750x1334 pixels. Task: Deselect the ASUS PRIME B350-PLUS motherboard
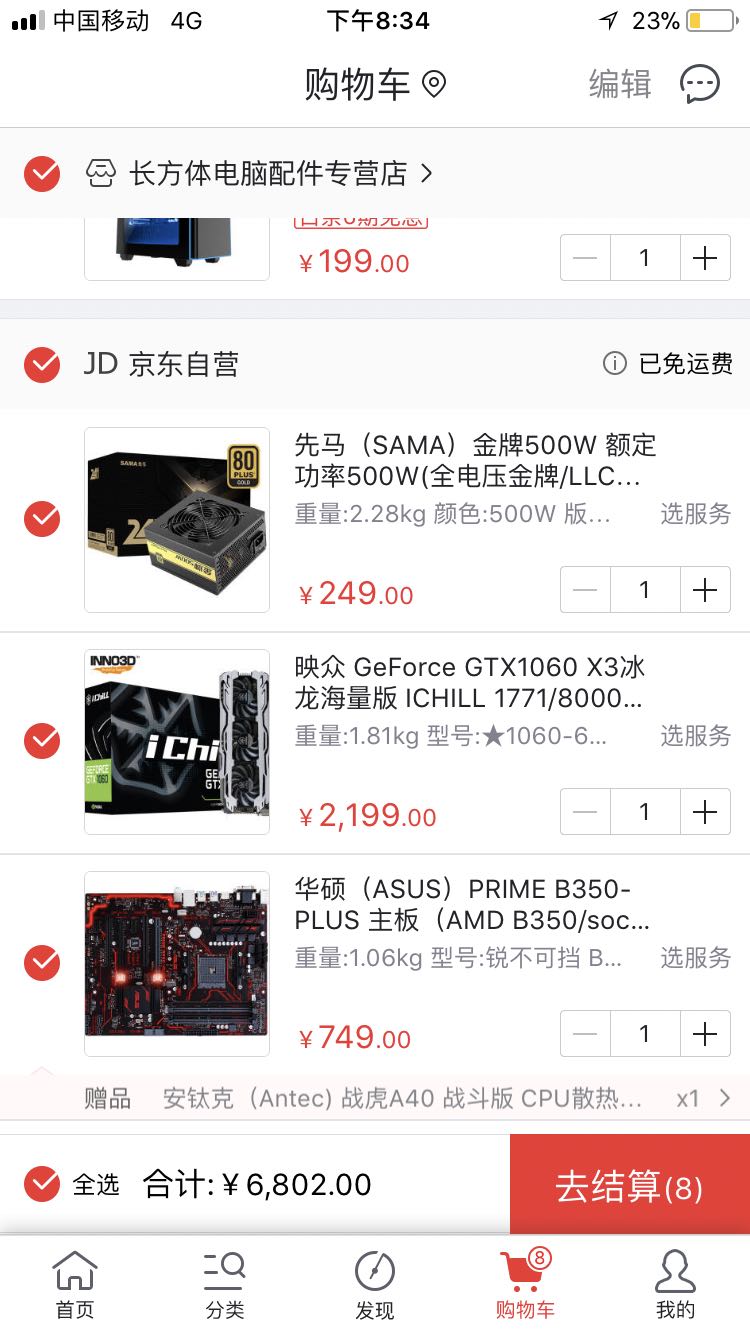point(42,962)
